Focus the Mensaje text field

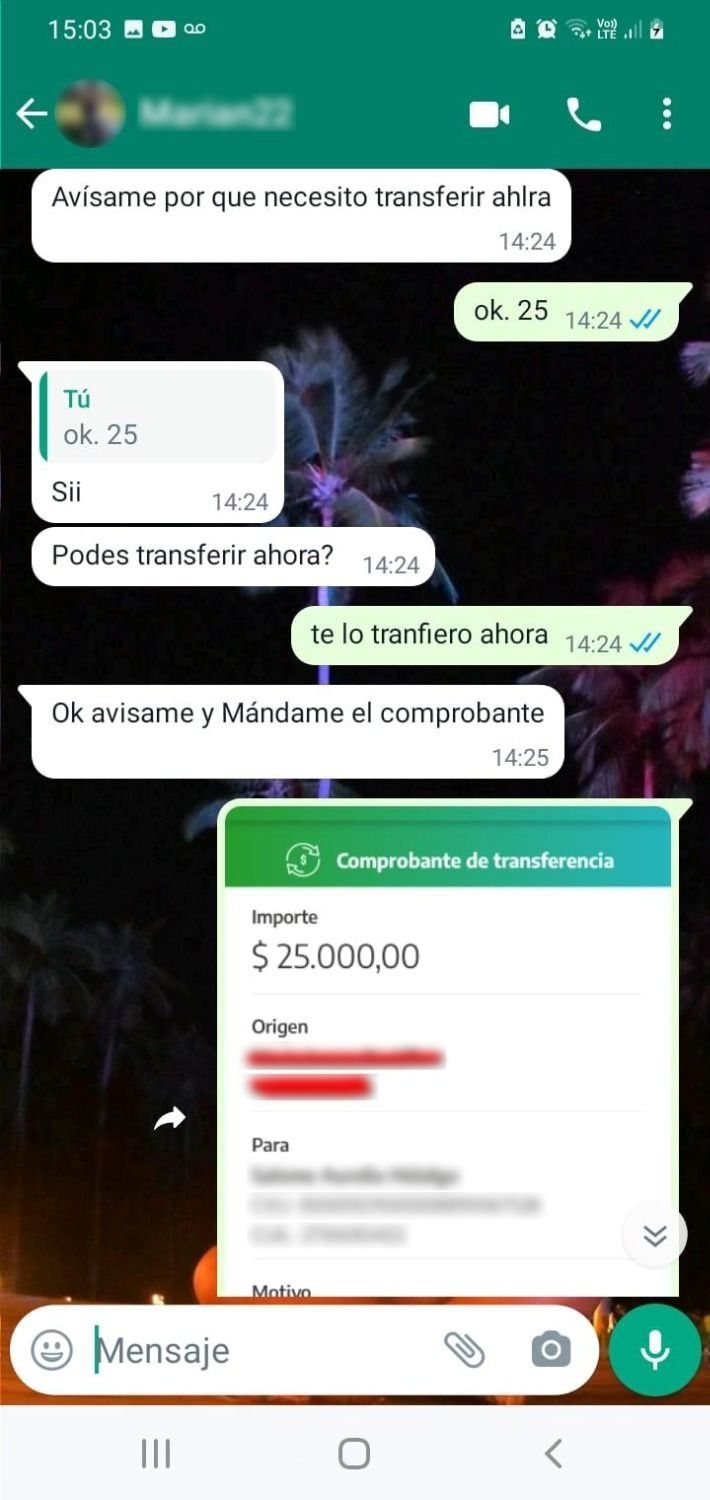[x=260, y=1350]
